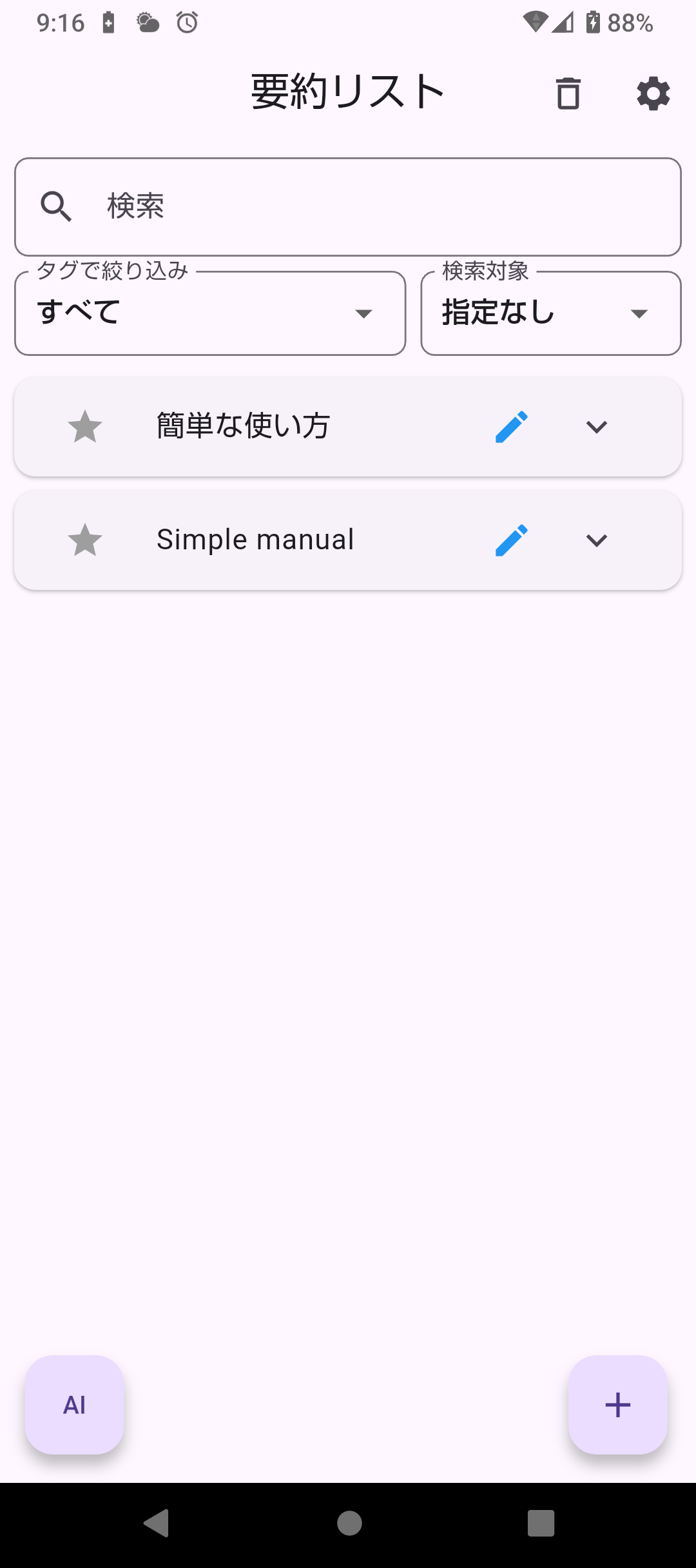Add a new summary with plus button
Viewport: 696px width, 1568px height.
(x=617, y=1405)
